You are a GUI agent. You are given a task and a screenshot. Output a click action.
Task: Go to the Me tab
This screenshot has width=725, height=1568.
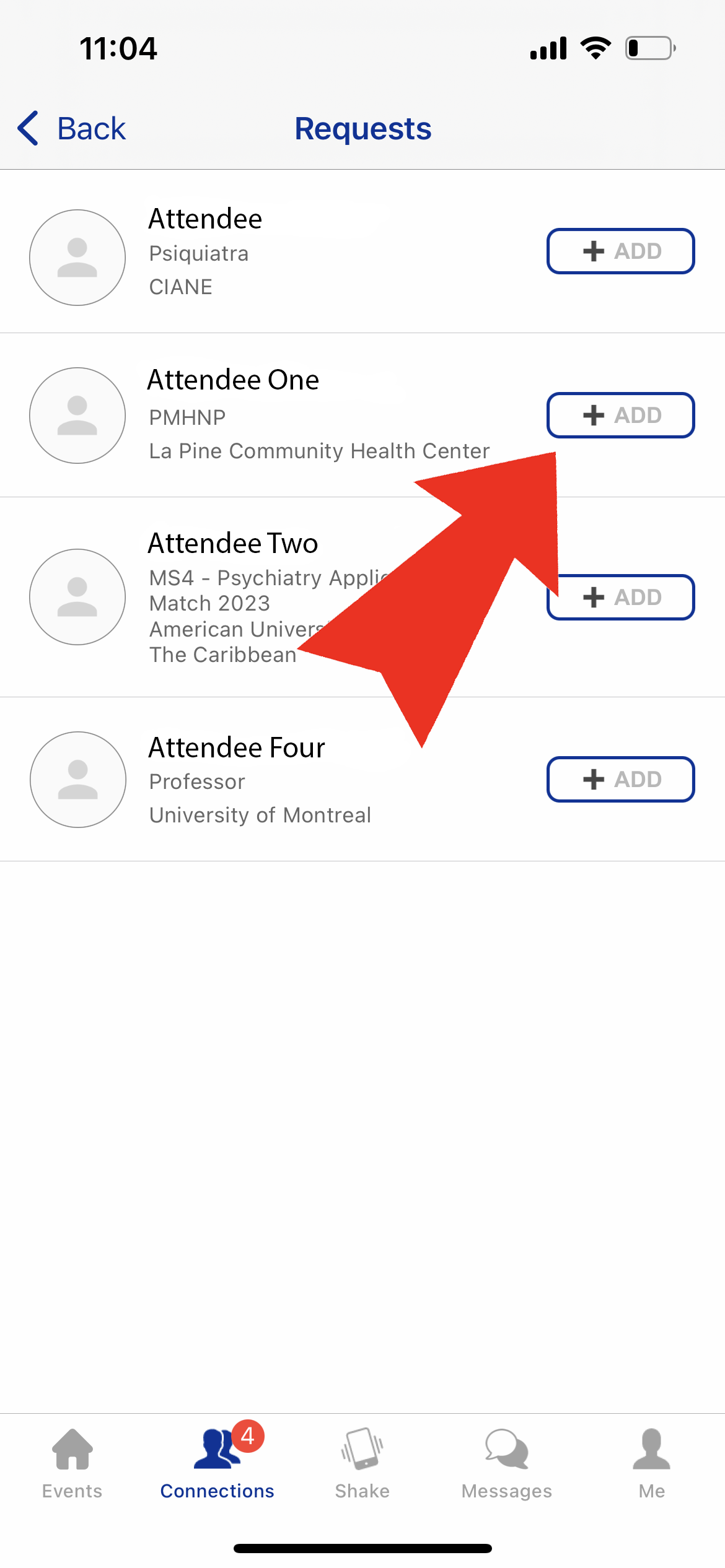pos(652,1464)
